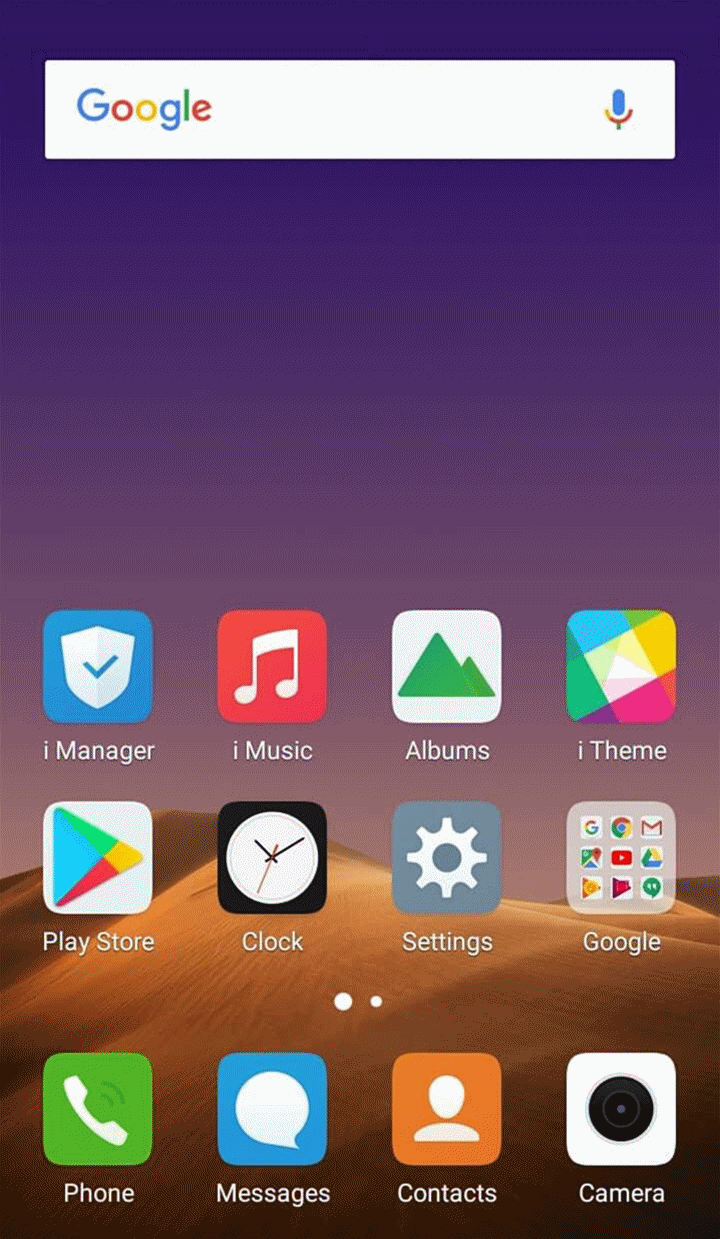The width and height of the screenshot is (720, 1239).
Task: Open the Albums gallery
Action: click(446, 666)
